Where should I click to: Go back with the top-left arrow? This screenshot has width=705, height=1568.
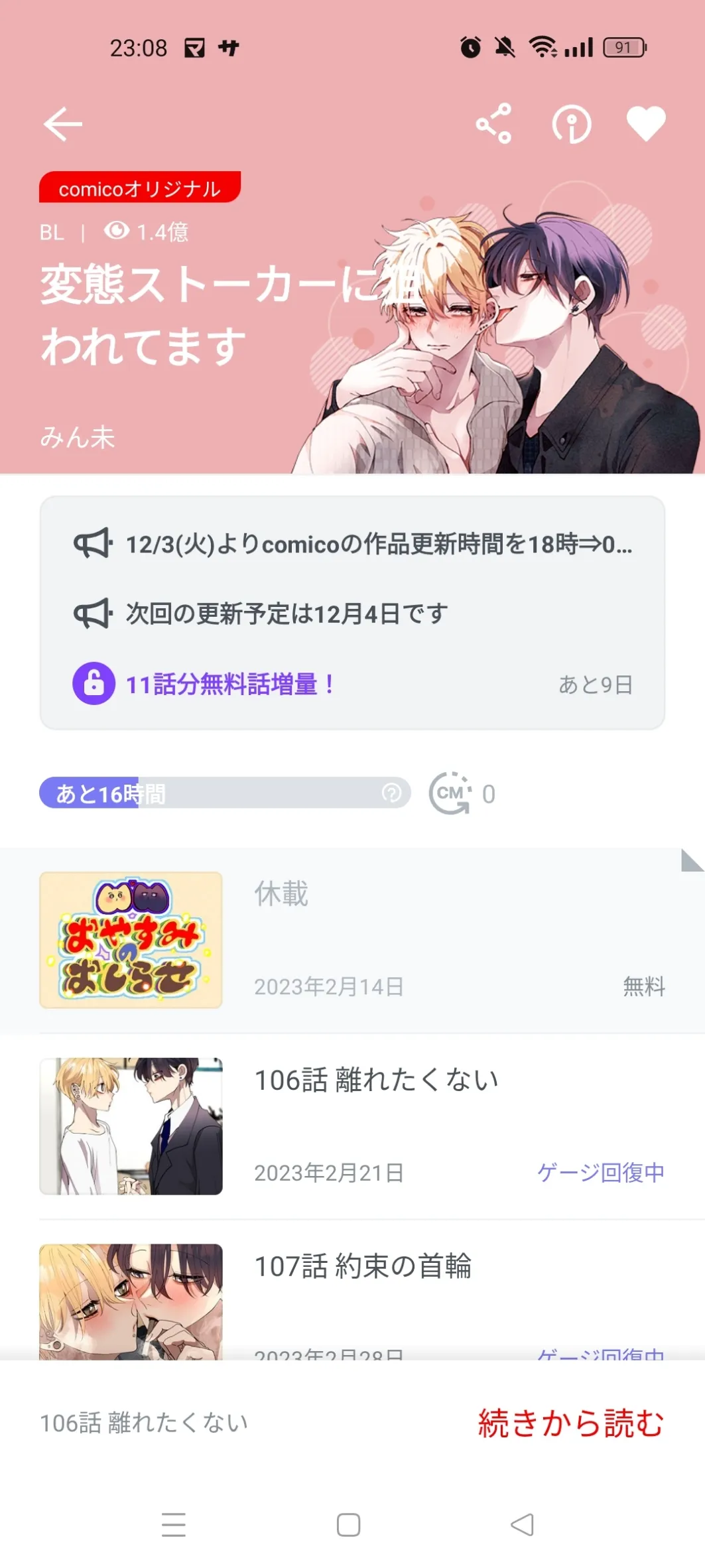[63, 124]
